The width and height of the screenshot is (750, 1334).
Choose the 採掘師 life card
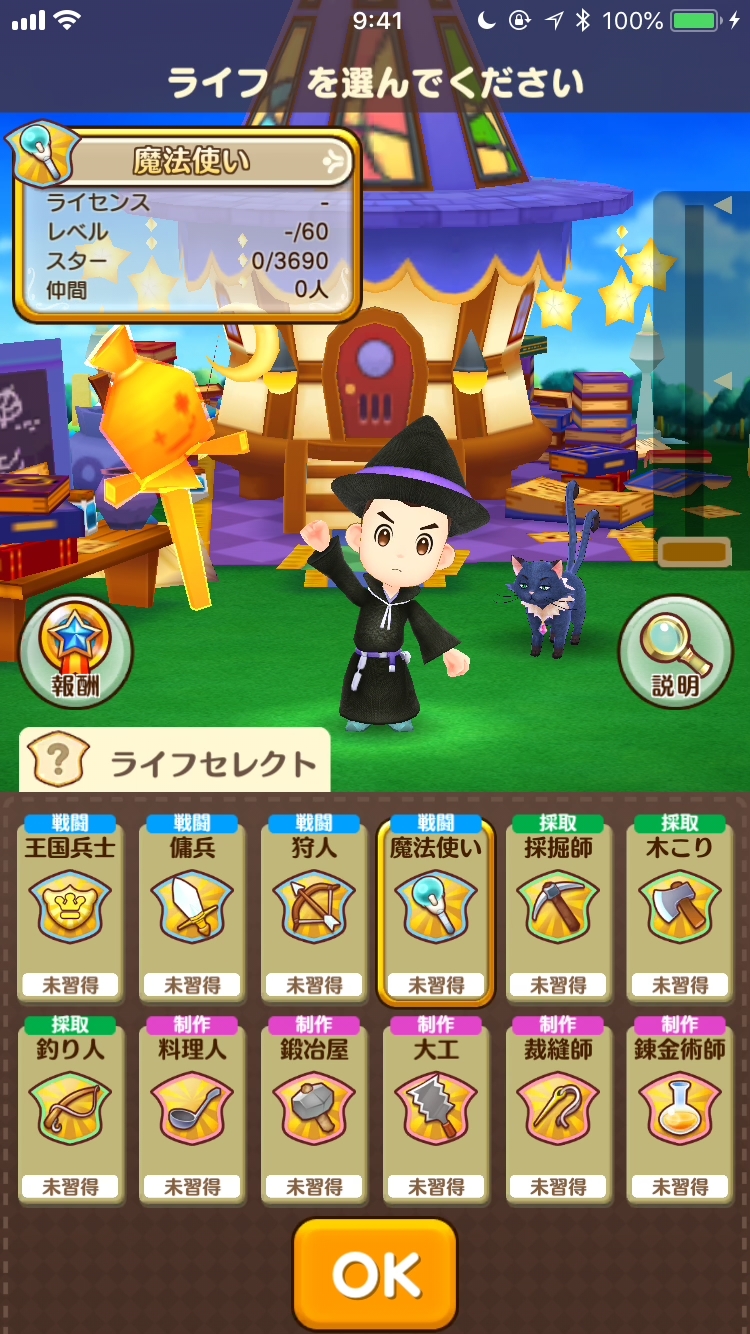558,908
